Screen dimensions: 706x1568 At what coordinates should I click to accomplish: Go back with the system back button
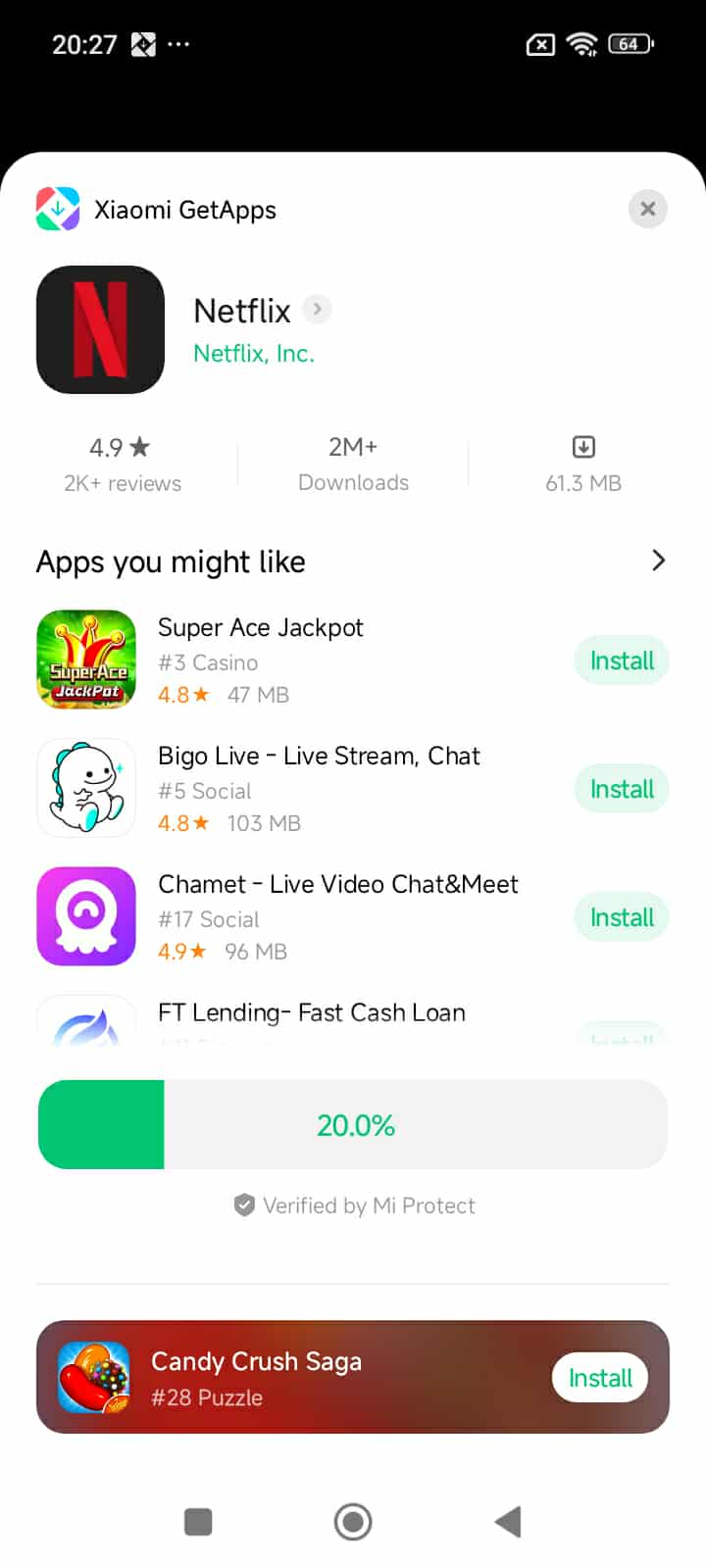coord(507,1522)
